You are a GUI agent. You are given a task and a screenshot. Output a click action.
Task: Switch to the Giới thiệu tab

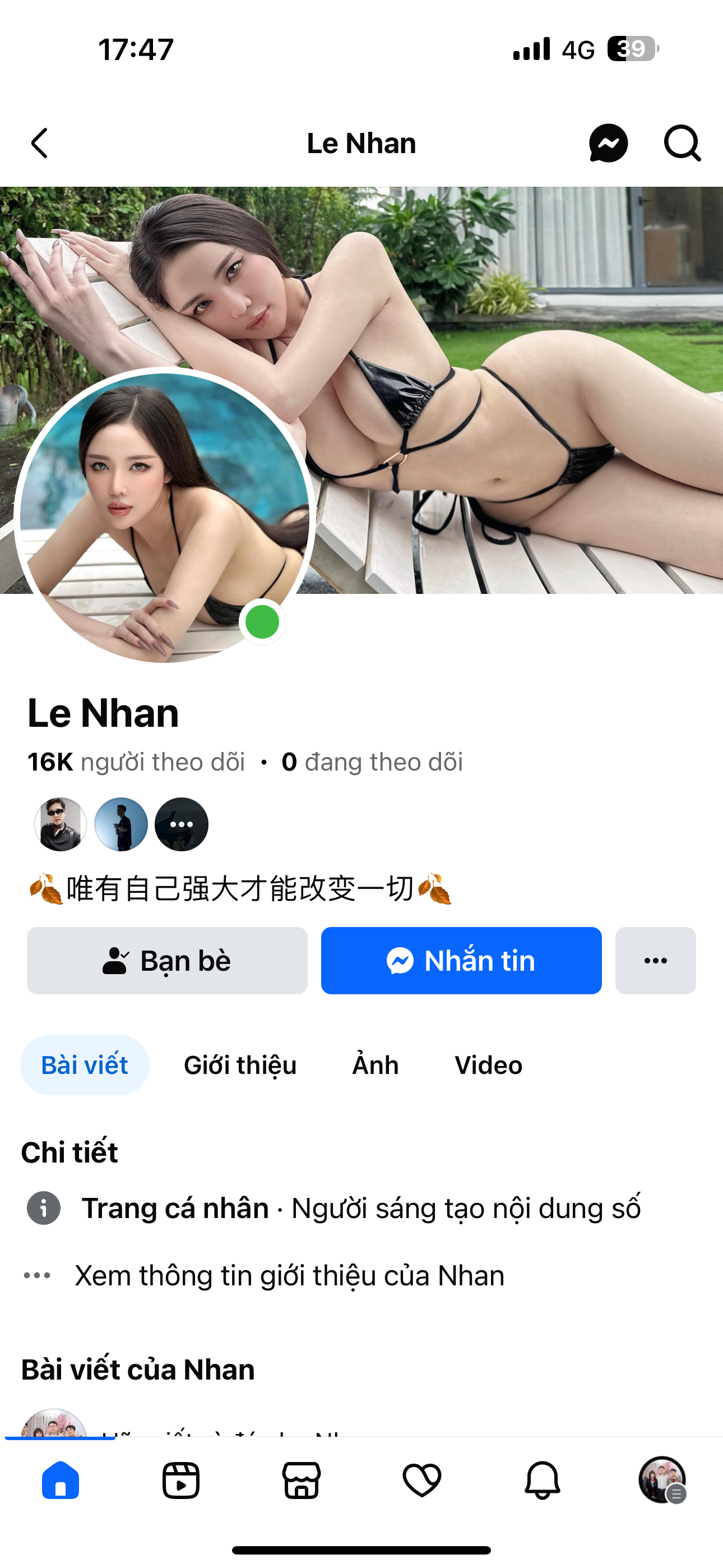coord(240,1065)
